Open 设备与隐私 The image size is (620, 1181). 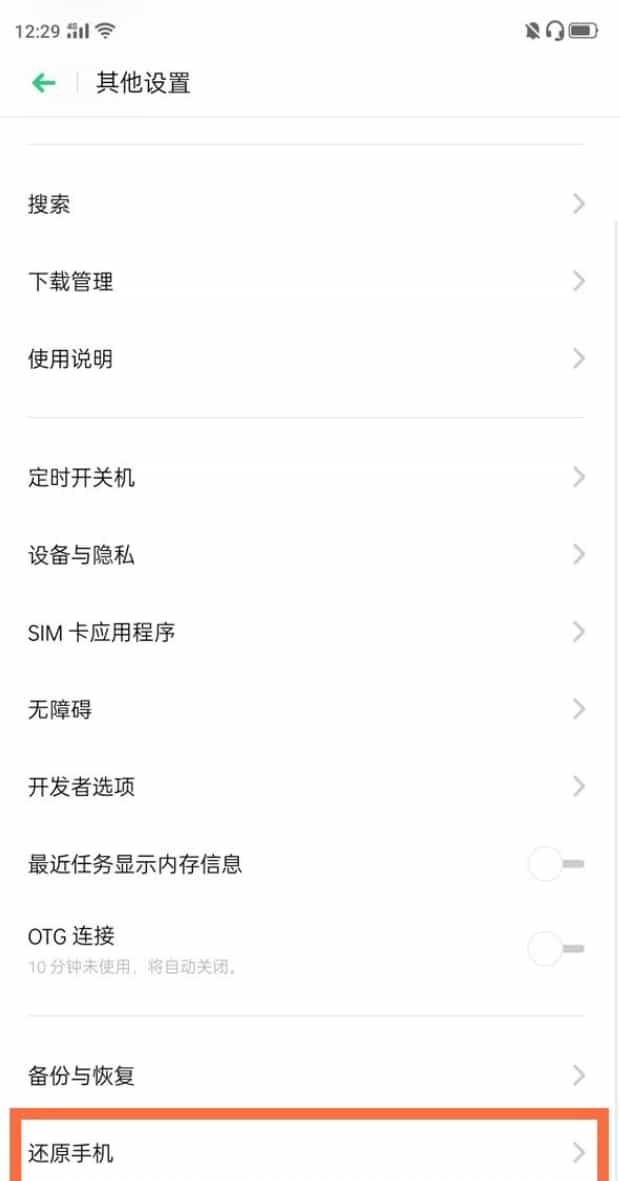click(310, 555)
